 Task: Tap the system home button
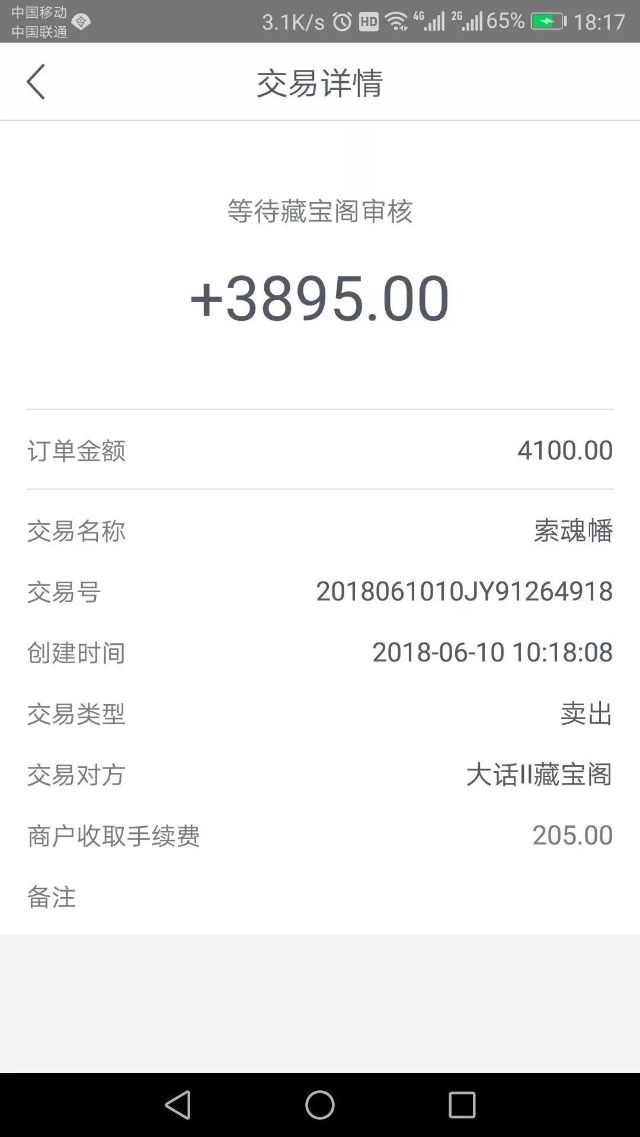pyautogui.click(x=320, y=1105)
